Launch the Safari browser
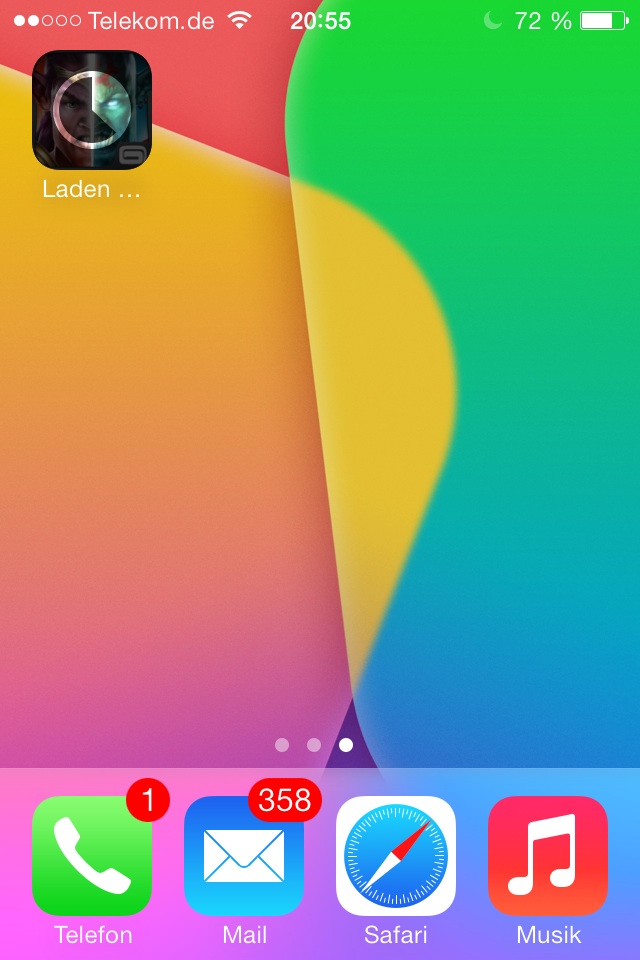Image resolution: width=640 pixels, height=960 pixels. click(396, 856)
